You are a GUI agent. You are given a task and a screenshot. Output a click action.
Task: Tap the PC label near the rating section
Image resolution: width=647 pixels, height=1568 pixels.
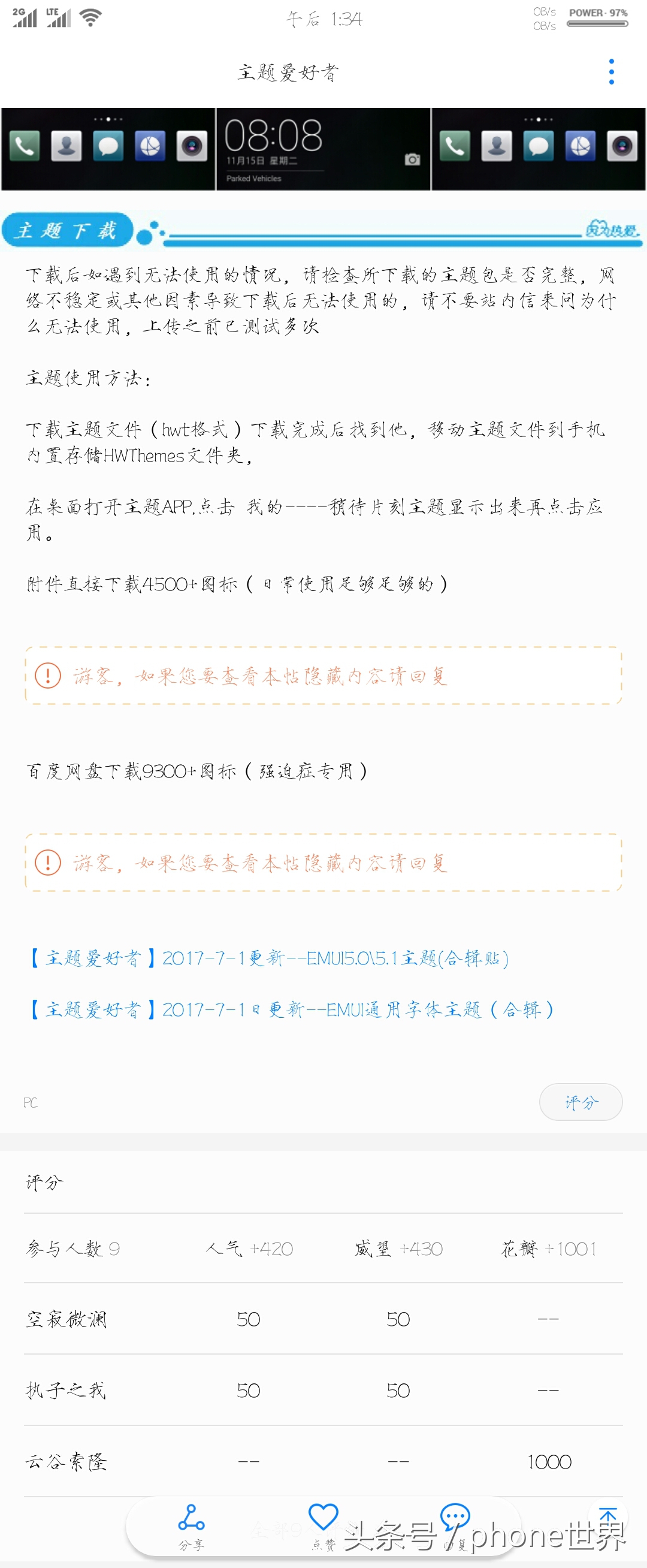31,1102
